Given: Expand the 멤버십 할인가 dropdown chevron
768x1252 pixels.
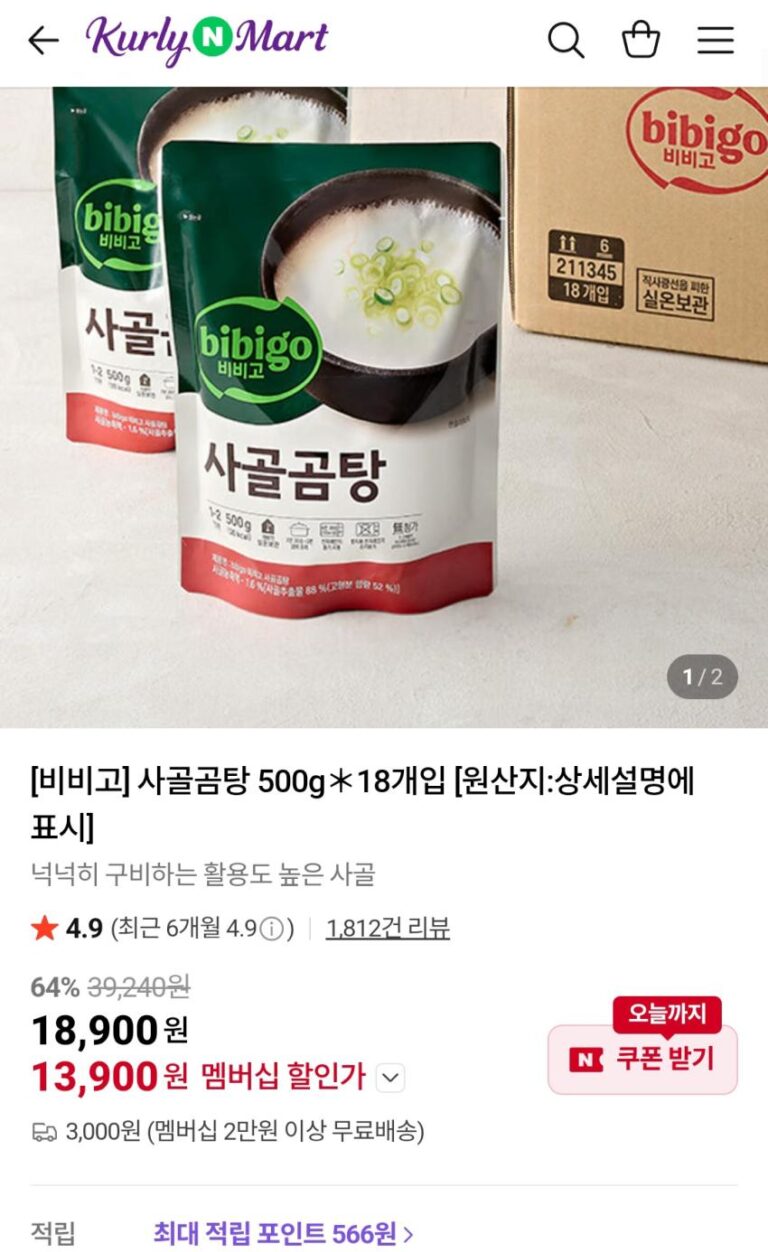Looking at the screenshot, I should point(391,1078).
